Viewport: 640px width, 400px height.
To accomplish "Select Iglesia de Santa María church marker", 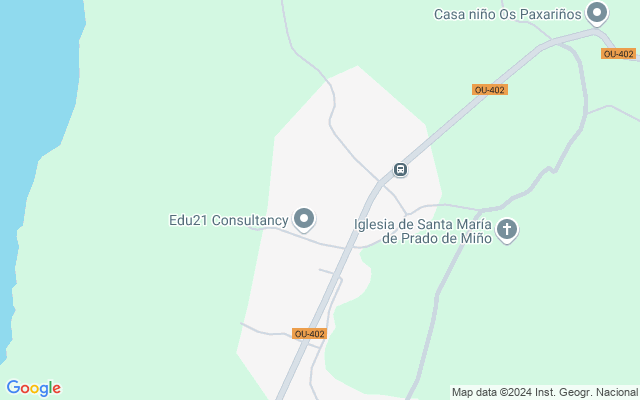I will 507,231.
